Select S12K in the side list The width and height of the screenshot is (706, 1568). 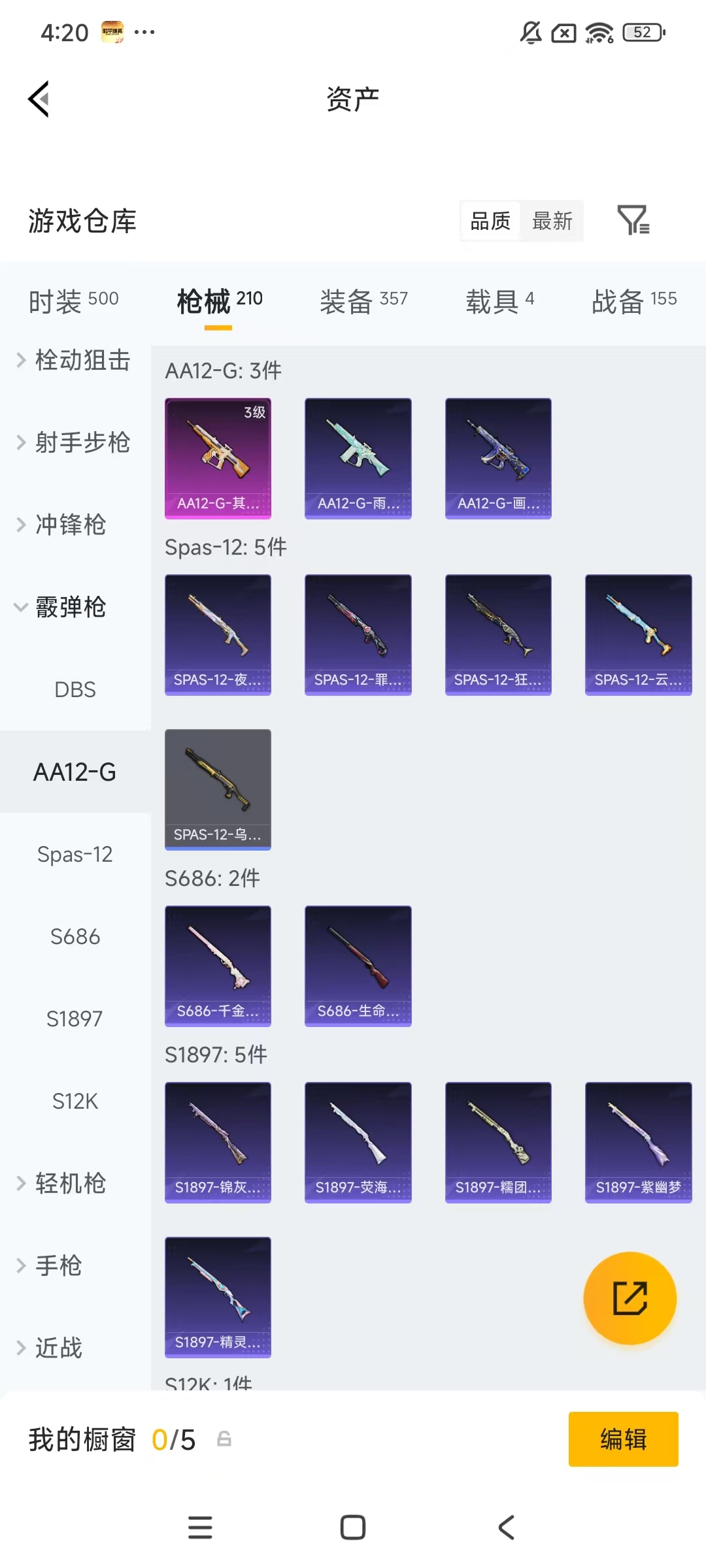(x=75, y=1101)
